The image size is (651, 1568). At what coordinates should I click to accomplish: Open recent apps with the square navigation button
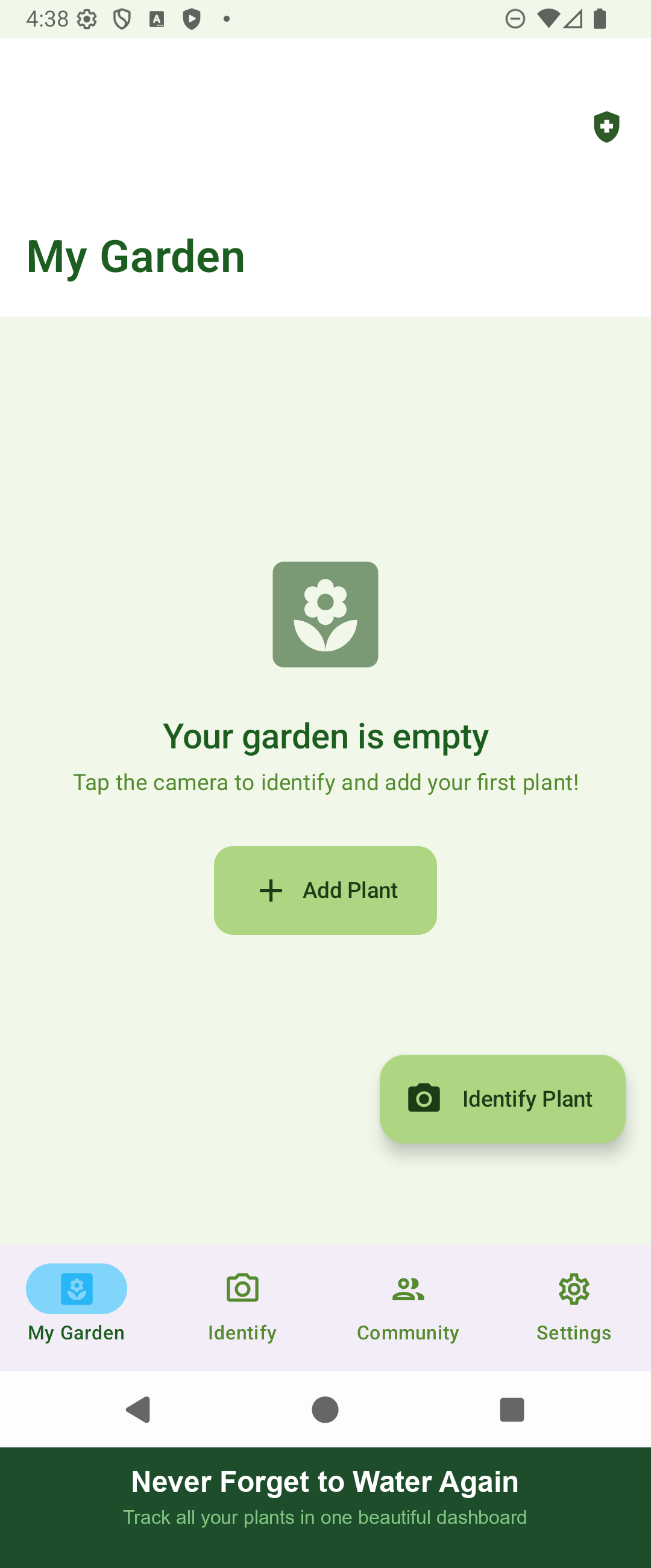point(511,1409)
